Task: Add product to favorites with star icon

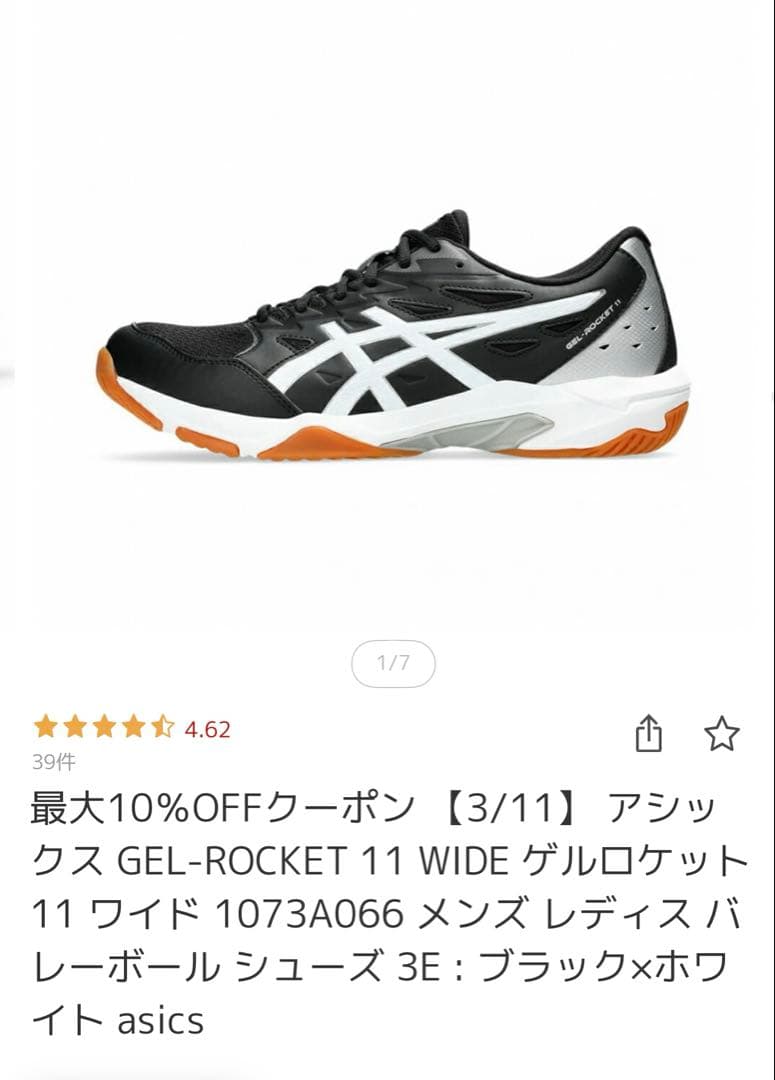Action: tap(721, 734)
